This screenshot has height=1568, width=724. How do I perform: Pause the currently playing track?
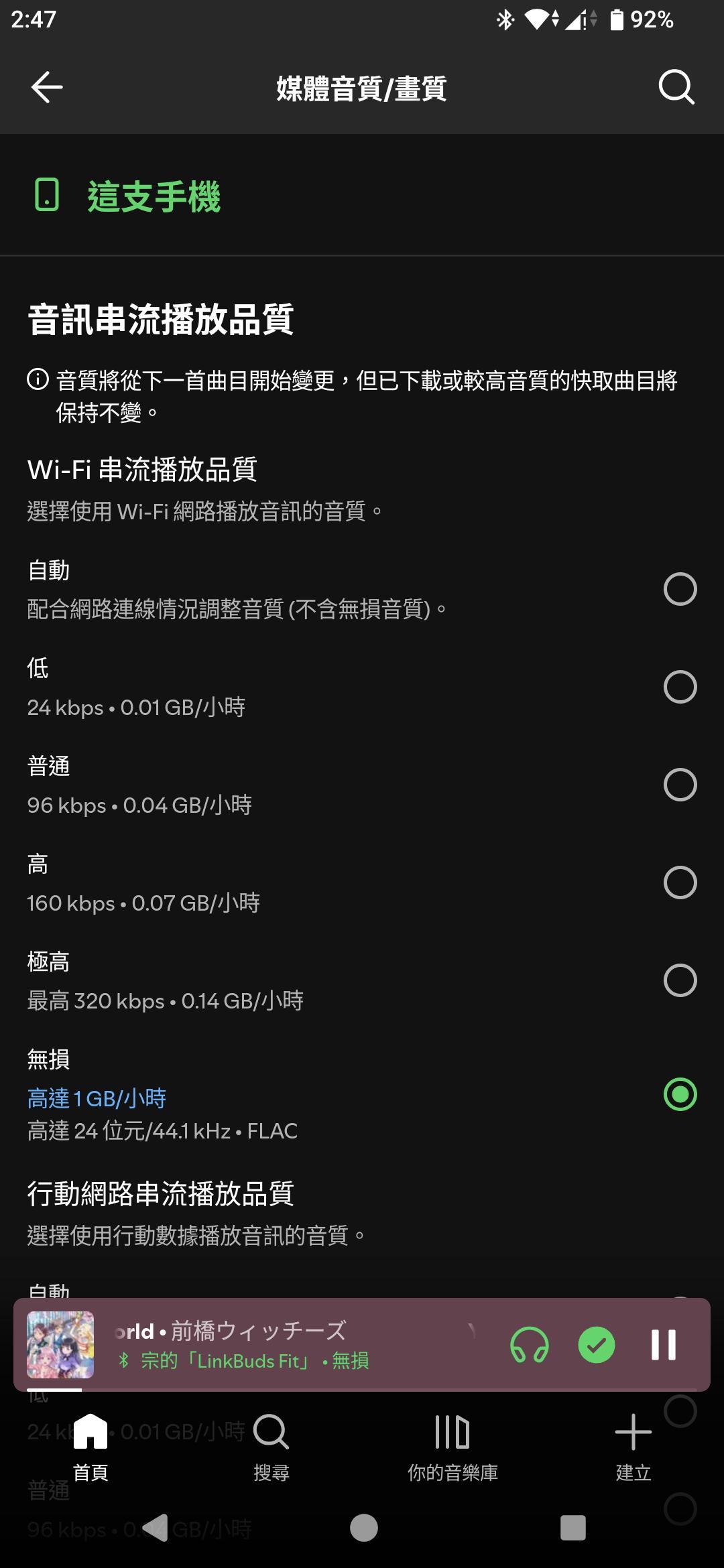663,1345
